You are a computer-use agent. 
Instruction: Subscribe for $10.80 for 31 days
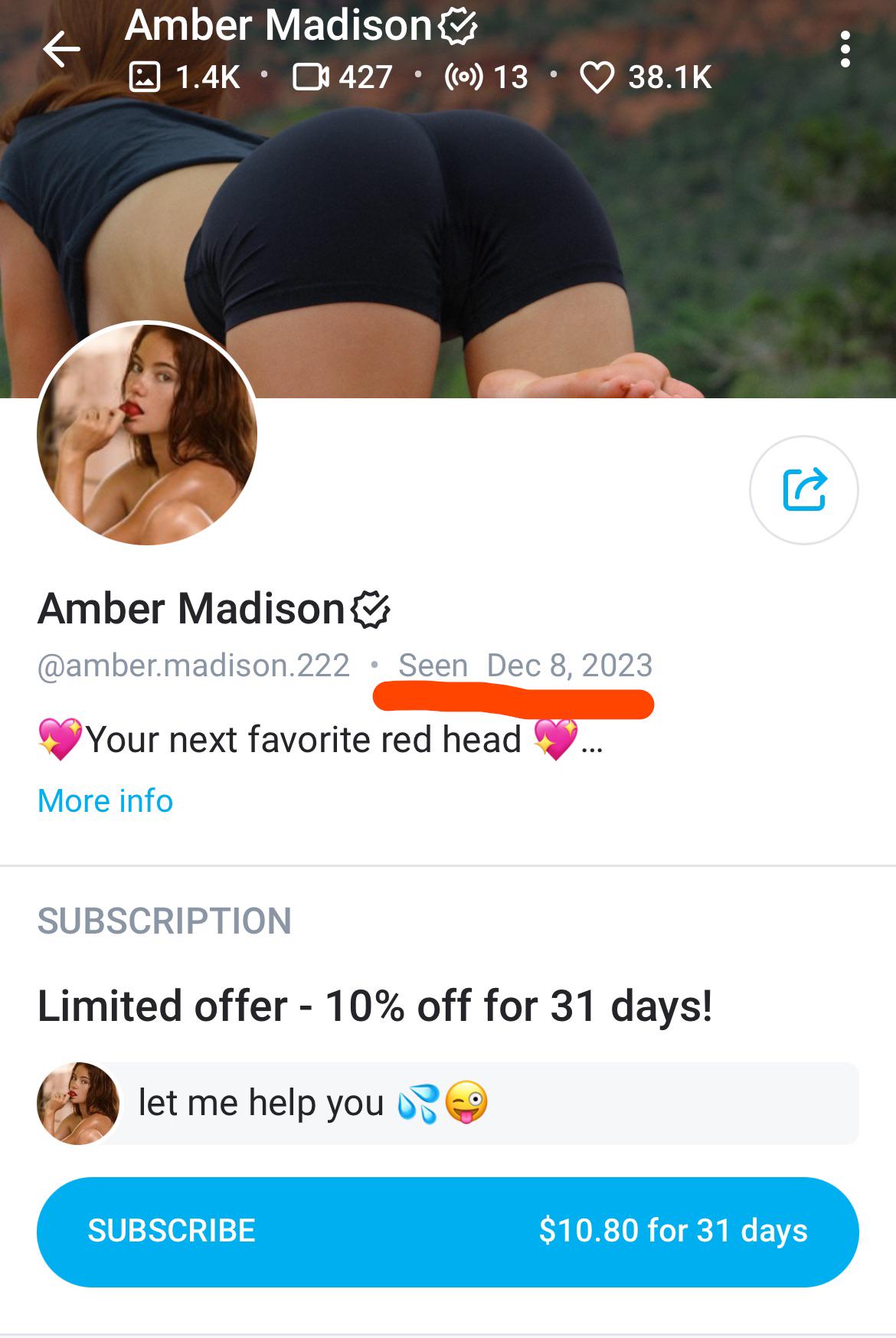click(x=447, y=1231)
